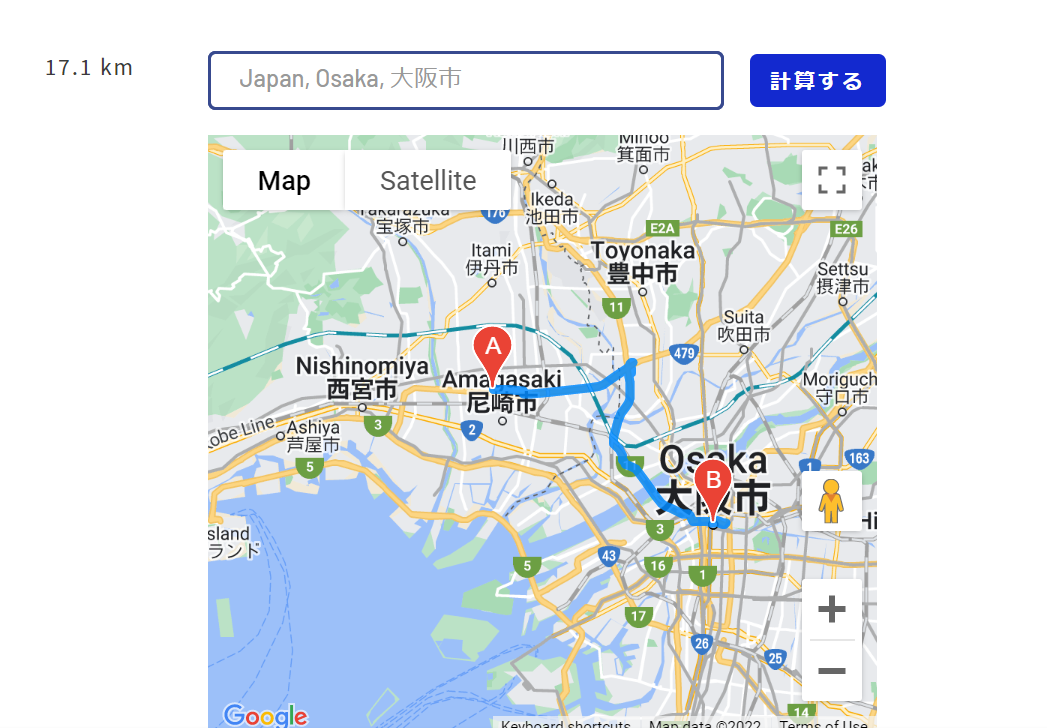This screenshot has width=1047, height=728.
Task: Tap marker B on the map
Action: 713,484
